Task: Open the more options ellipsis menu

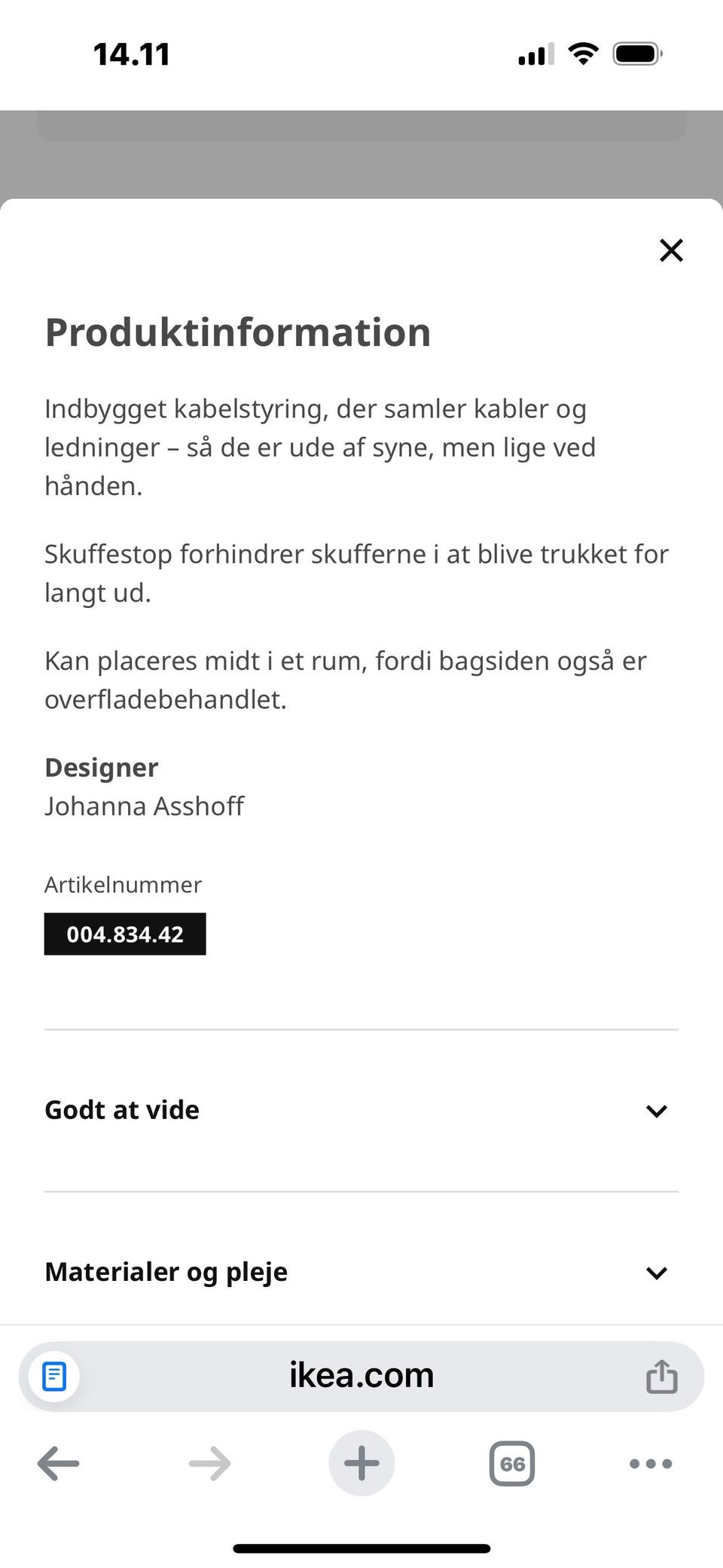Action: coord(649,1463)
